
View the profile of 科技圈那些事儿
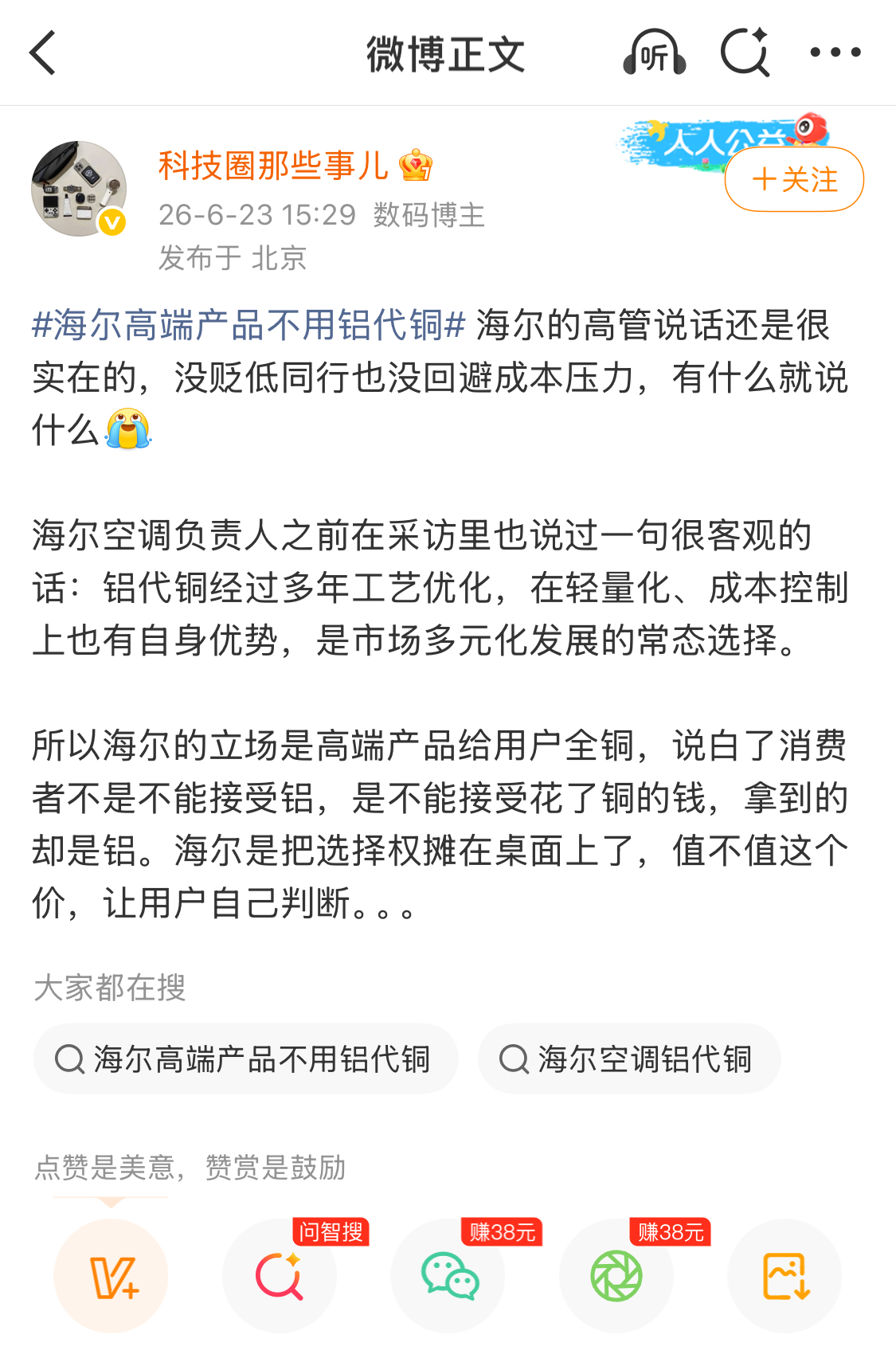(x=273, y=166)
